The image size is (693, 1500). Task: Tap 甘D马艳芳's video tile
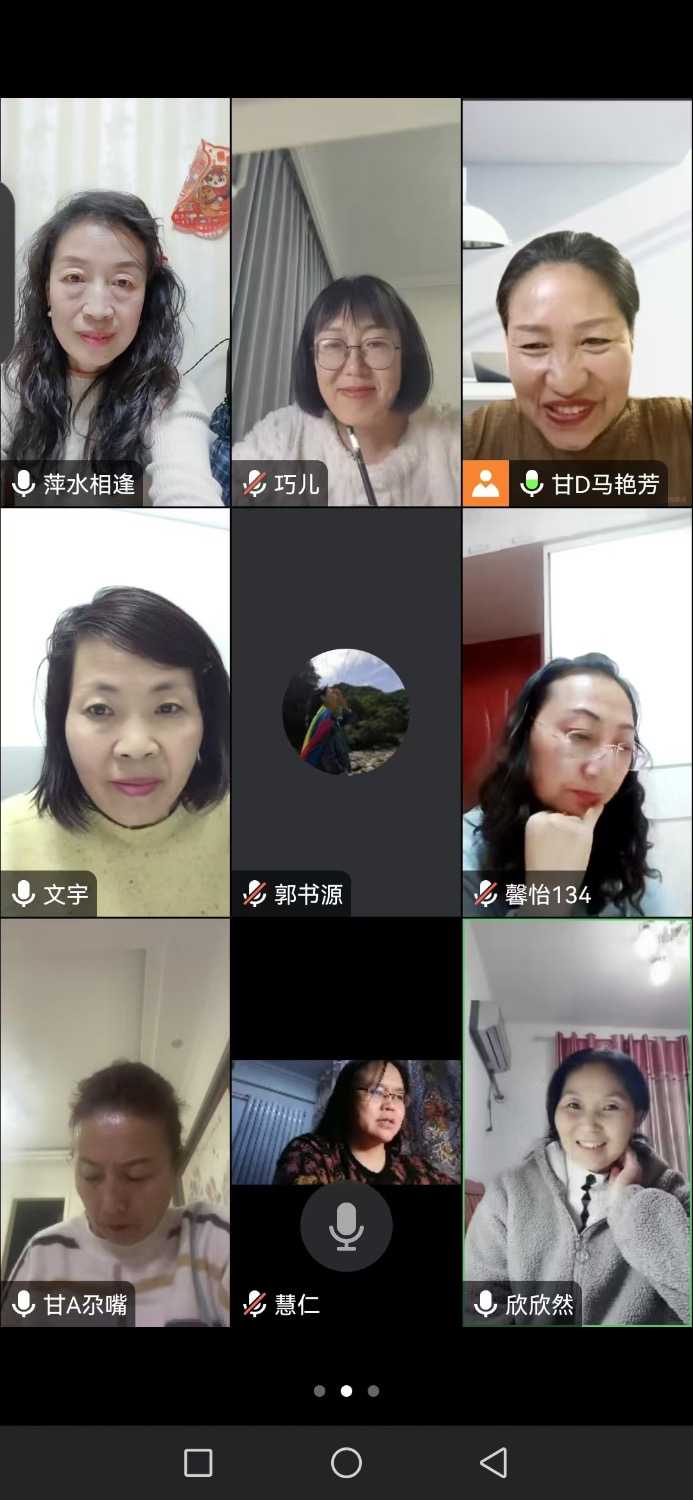tap(577, 300)
